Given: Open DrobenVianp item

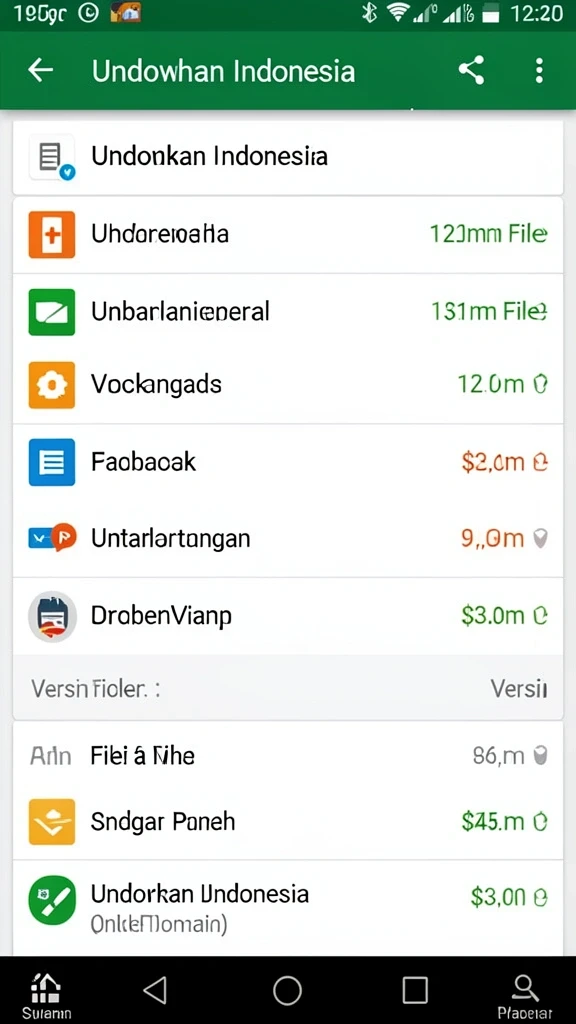Looking at the screenshot, I should click(288, 616).
